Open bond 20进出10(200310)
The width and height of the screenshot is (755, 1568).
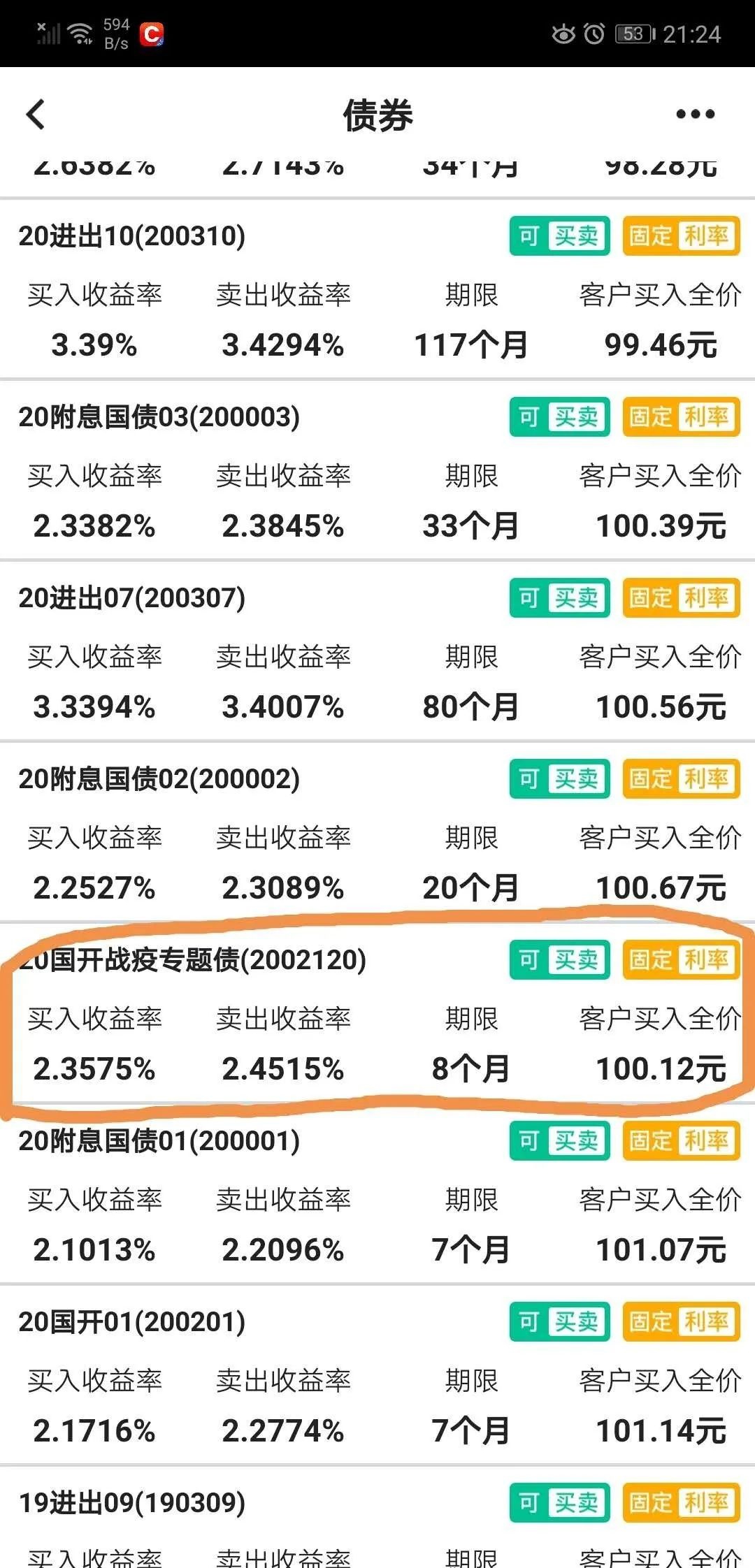pyautogui.click(x=133, y=237)
